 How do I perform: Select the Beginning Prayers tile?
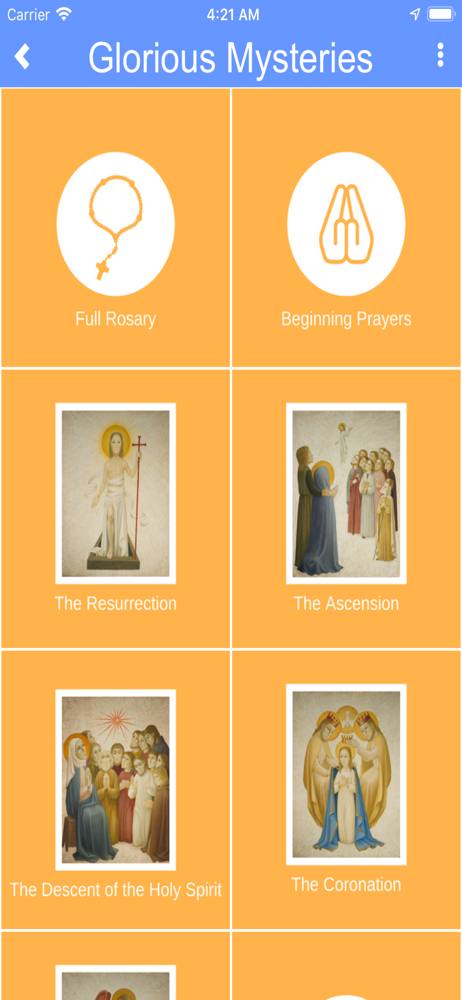pos(346,228)
